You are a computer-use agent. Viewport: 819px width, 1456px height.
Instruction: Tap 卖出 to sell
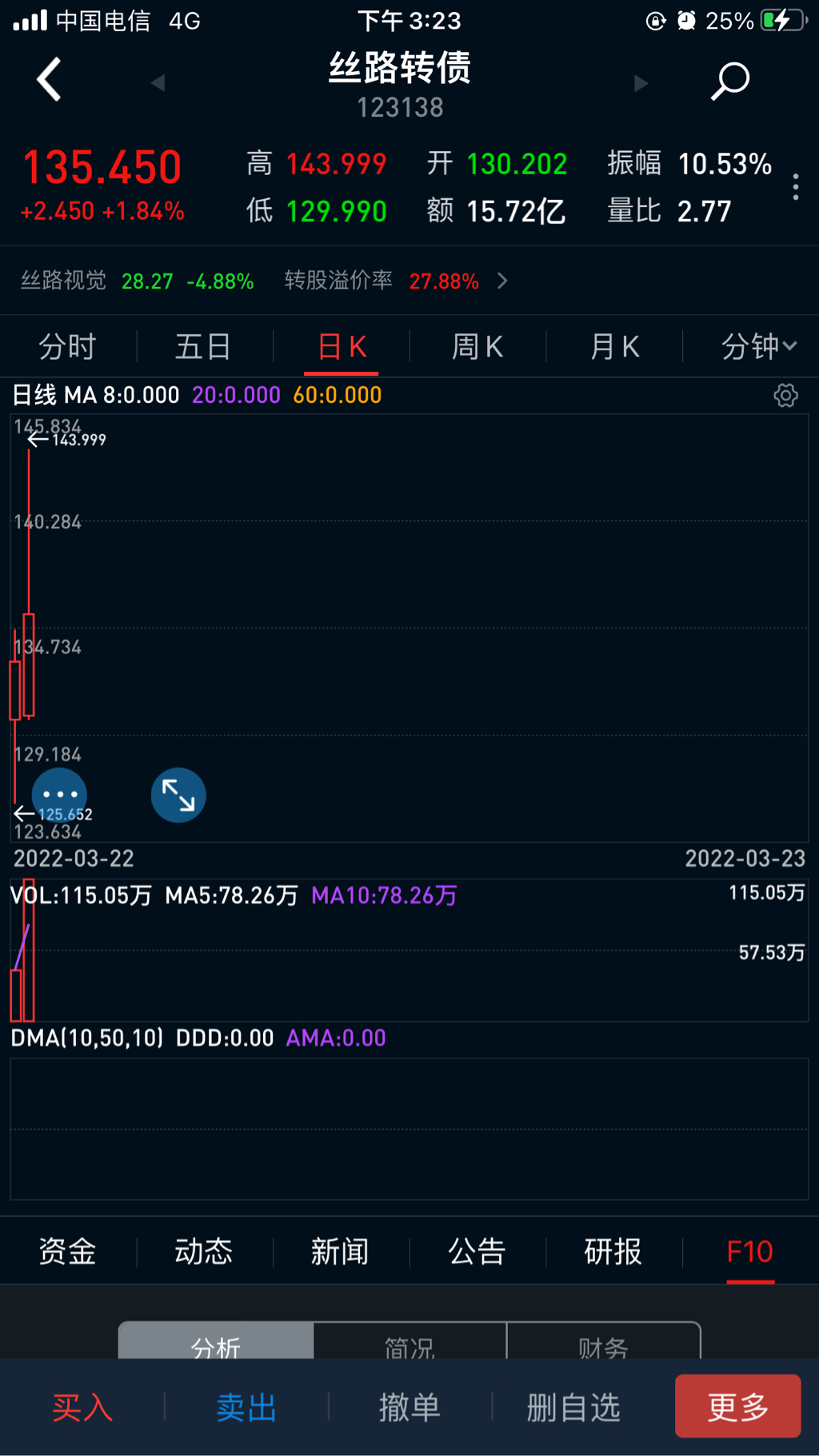click(246, 1407)
